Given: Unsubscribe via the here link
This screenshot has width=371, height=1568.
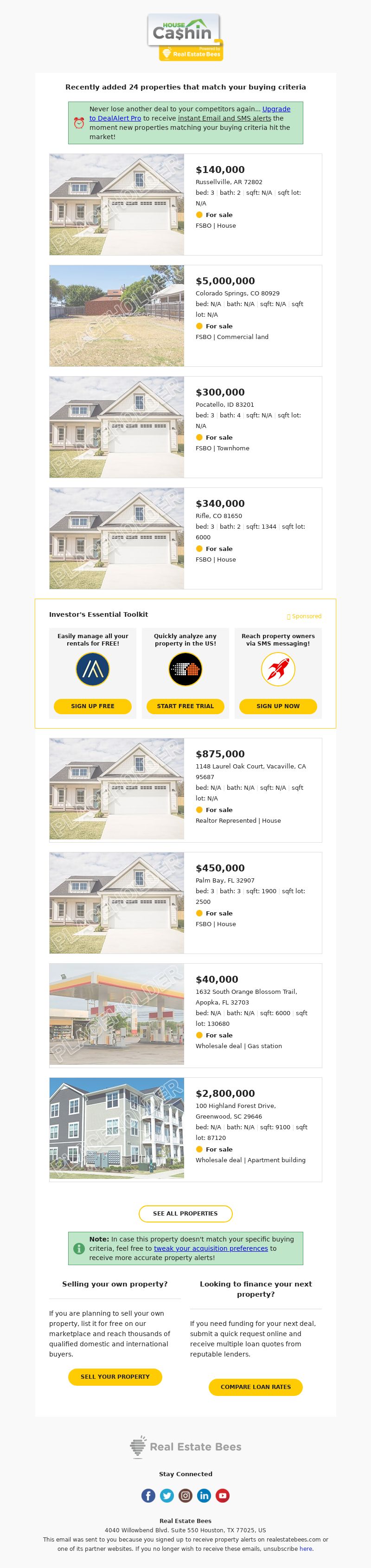Looking at the screenshot, I should point(305,1548).
